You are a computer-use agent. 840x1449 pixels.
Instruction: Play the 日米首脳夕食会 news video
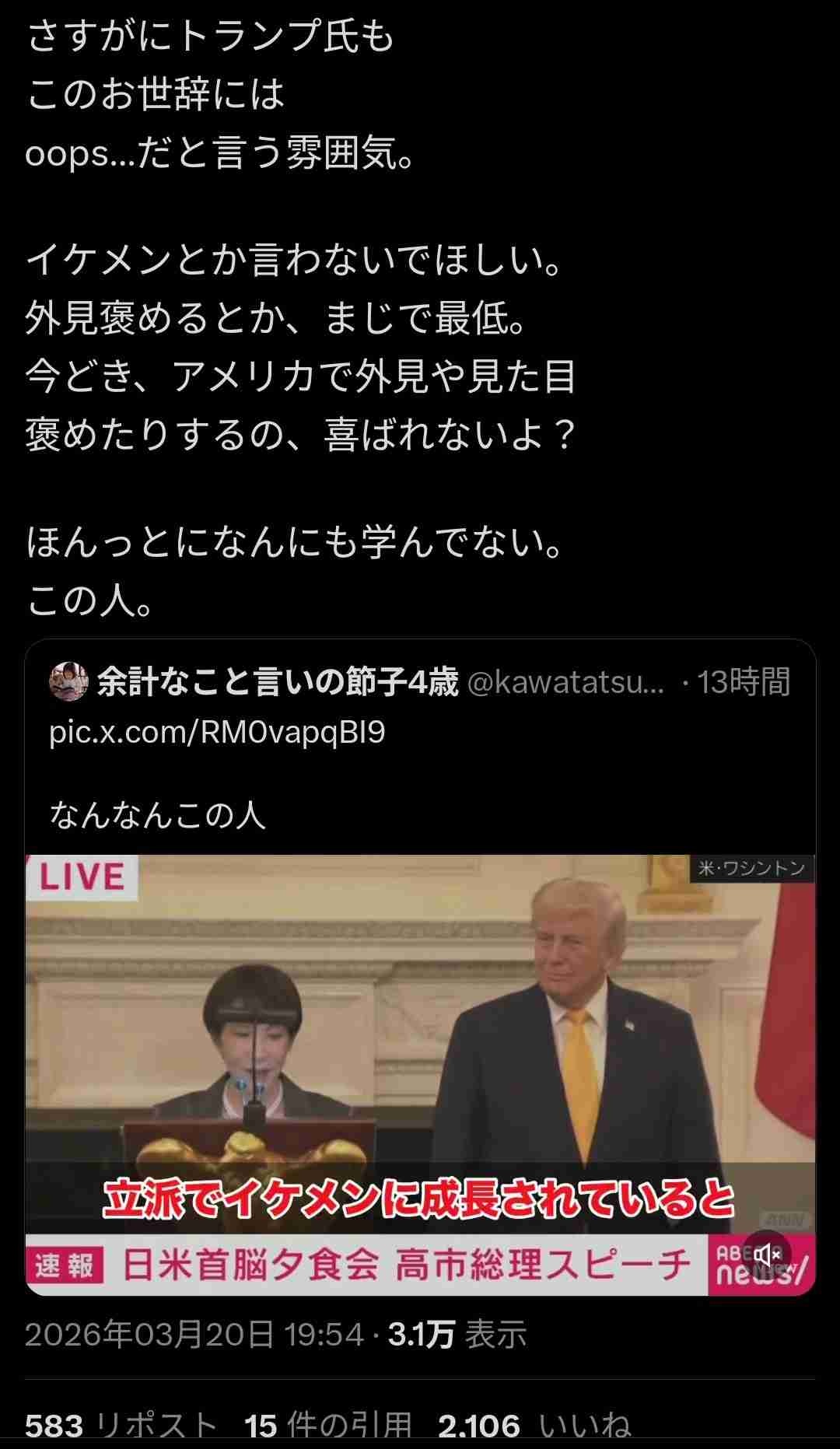tap(420, 1073)
